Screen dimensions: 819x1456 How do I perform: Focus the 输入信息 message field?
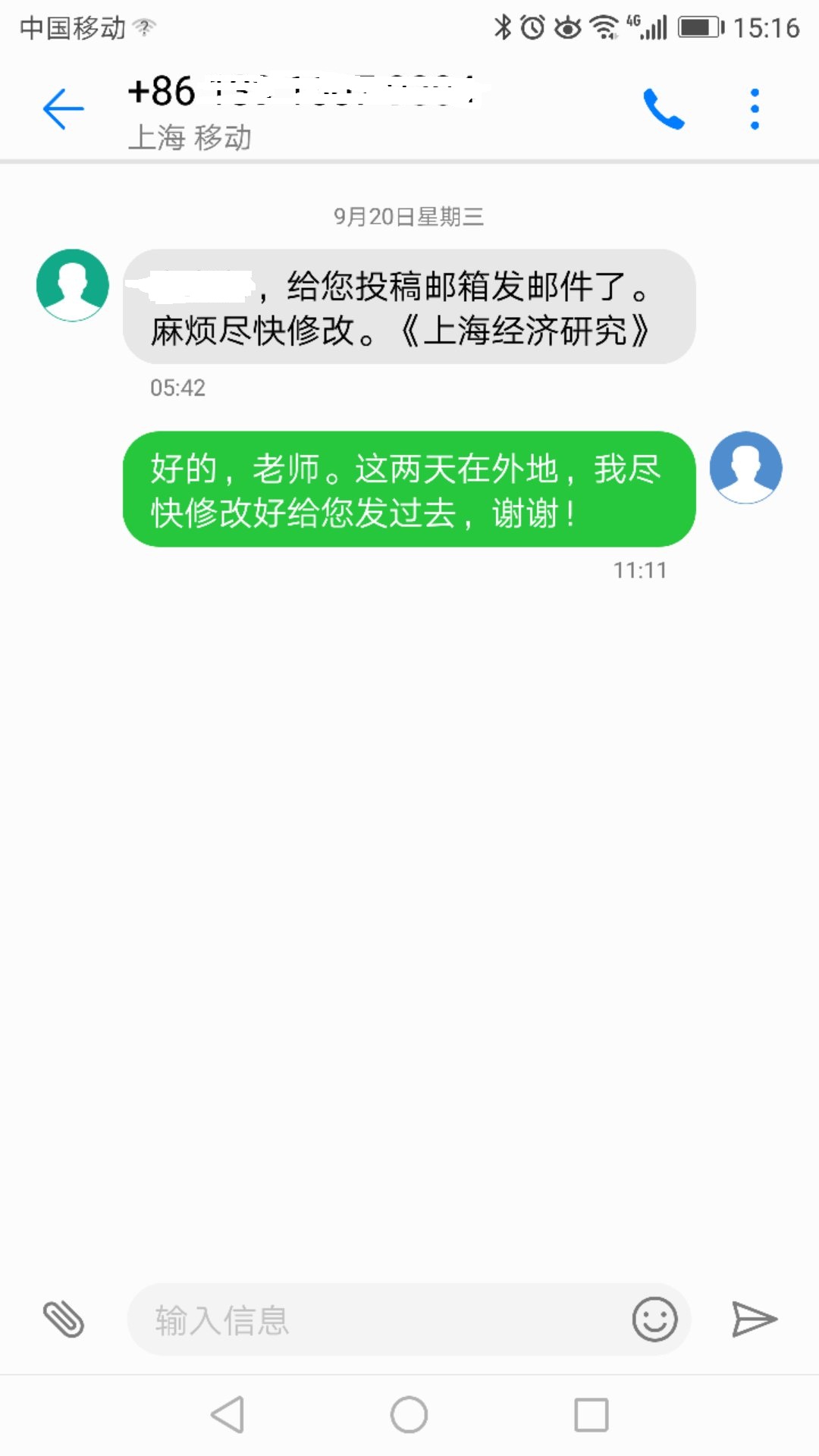[379, 1319]
